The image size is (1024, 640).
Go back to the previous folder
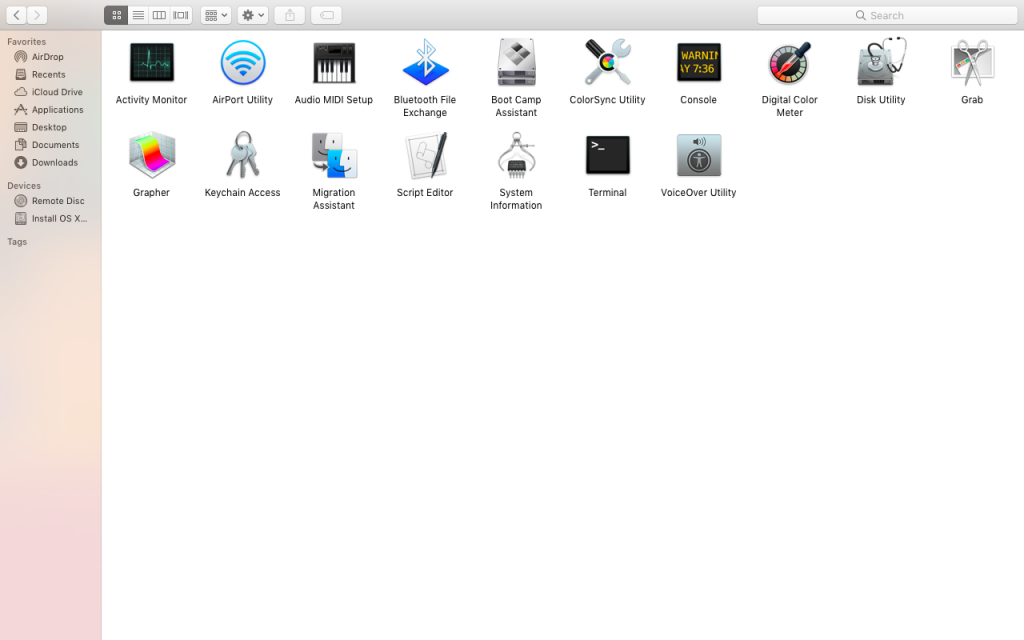(x=16, y=15)
